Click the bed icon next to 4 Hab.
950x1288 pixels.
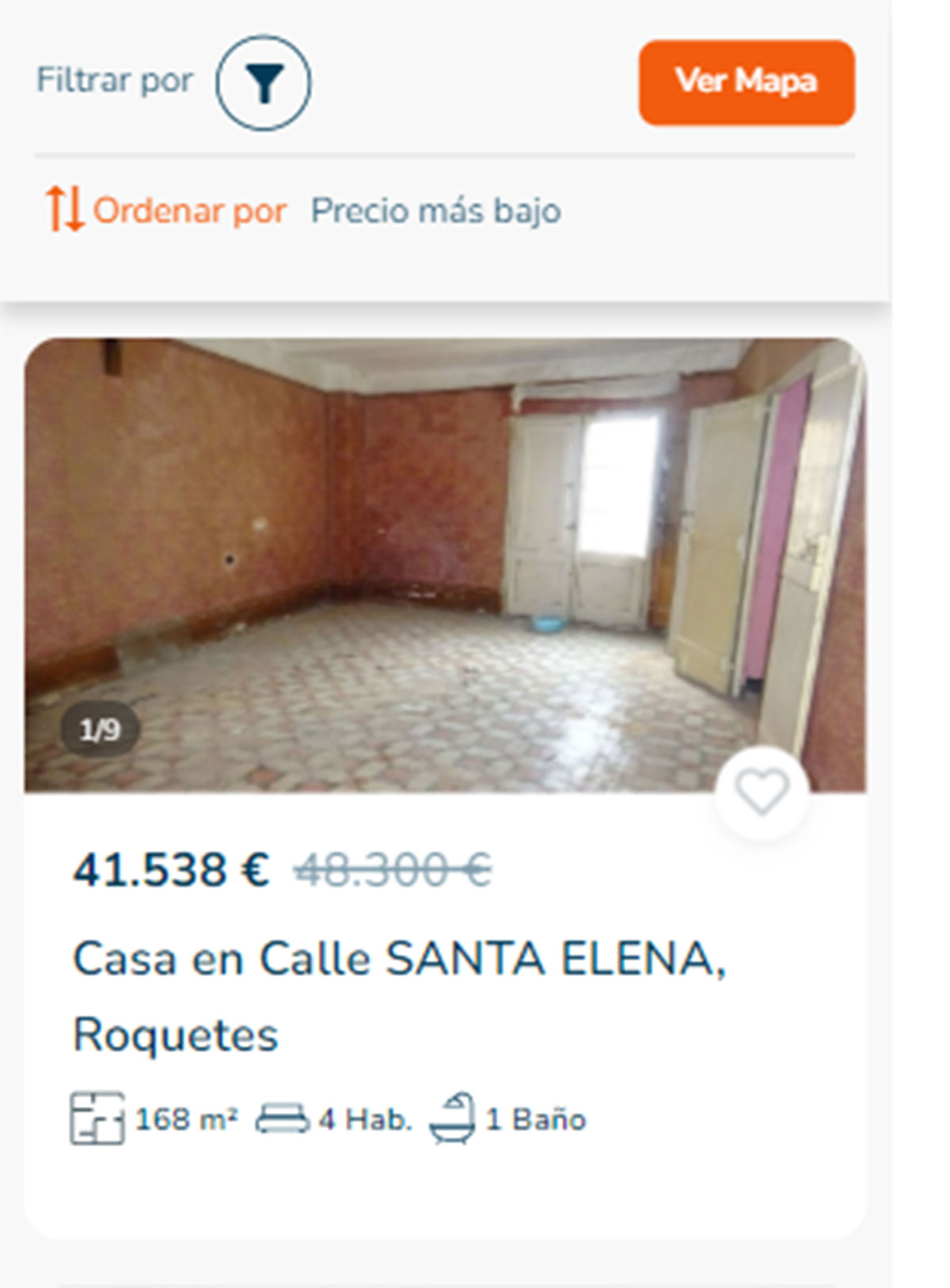pos(283,1118)
